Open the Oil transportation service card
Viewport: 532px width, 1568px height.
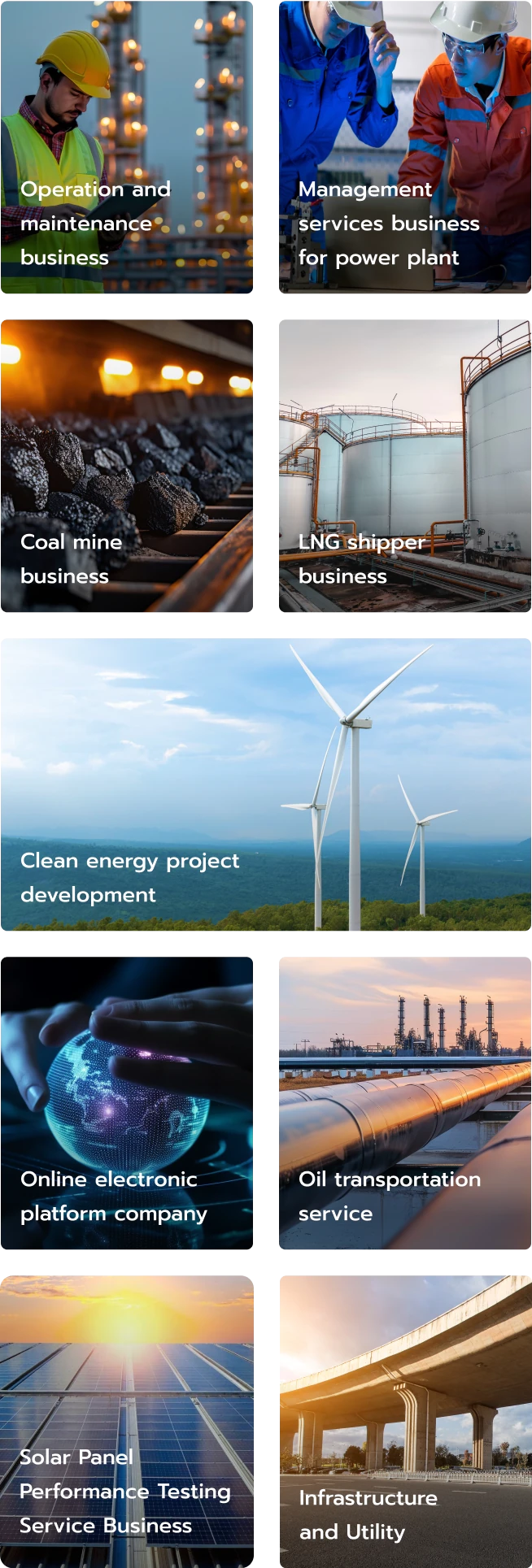click(x=403, y=1105)
